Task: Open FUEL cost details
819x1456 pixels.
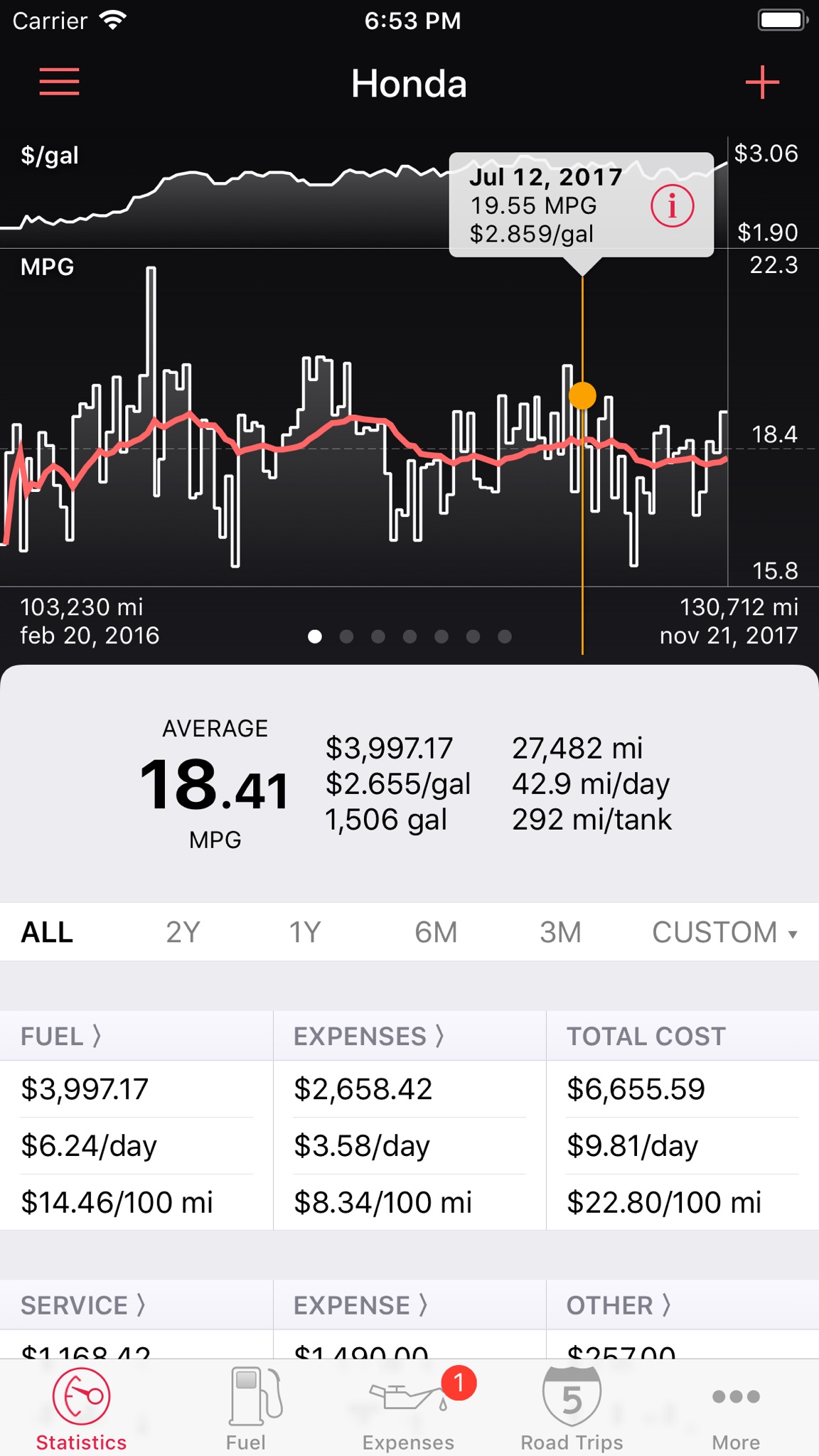Action: click(61, 1036)
